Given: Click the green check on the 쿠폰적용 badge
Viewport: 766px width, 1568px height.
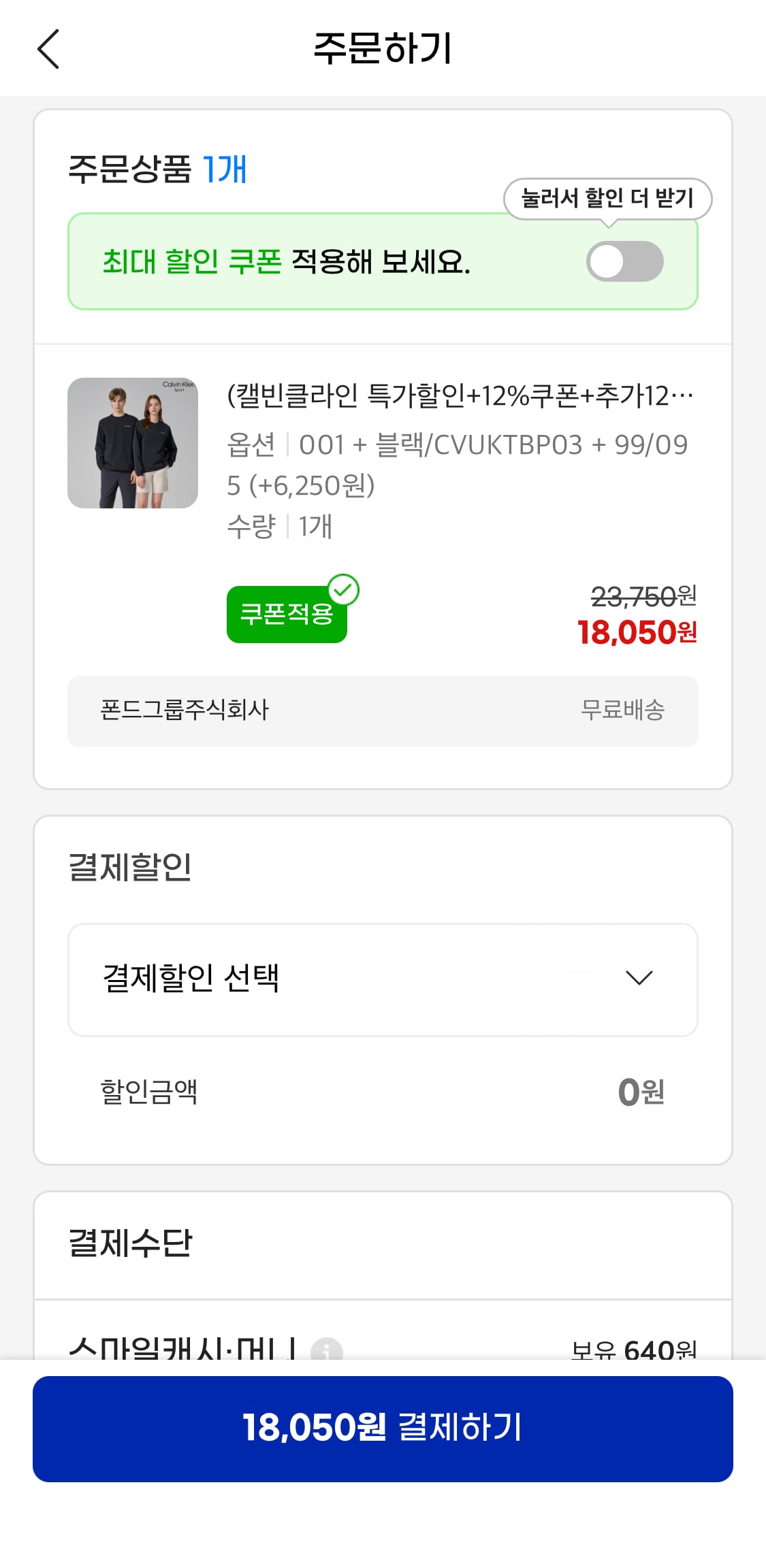Looking at the screenshot, I should pos(346,589).
